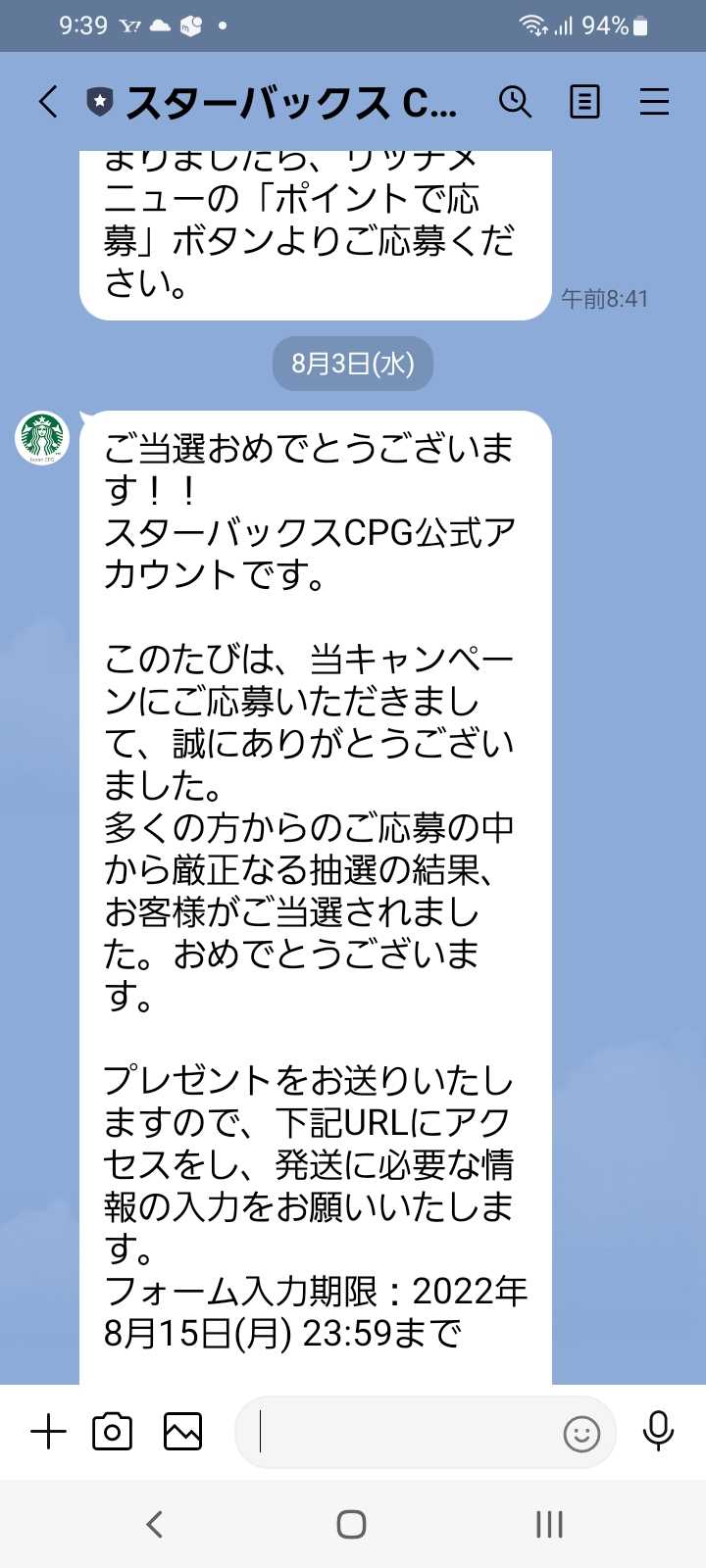
Task: Open the emoji and sticker picker
Action: [x=581, y=1434]
